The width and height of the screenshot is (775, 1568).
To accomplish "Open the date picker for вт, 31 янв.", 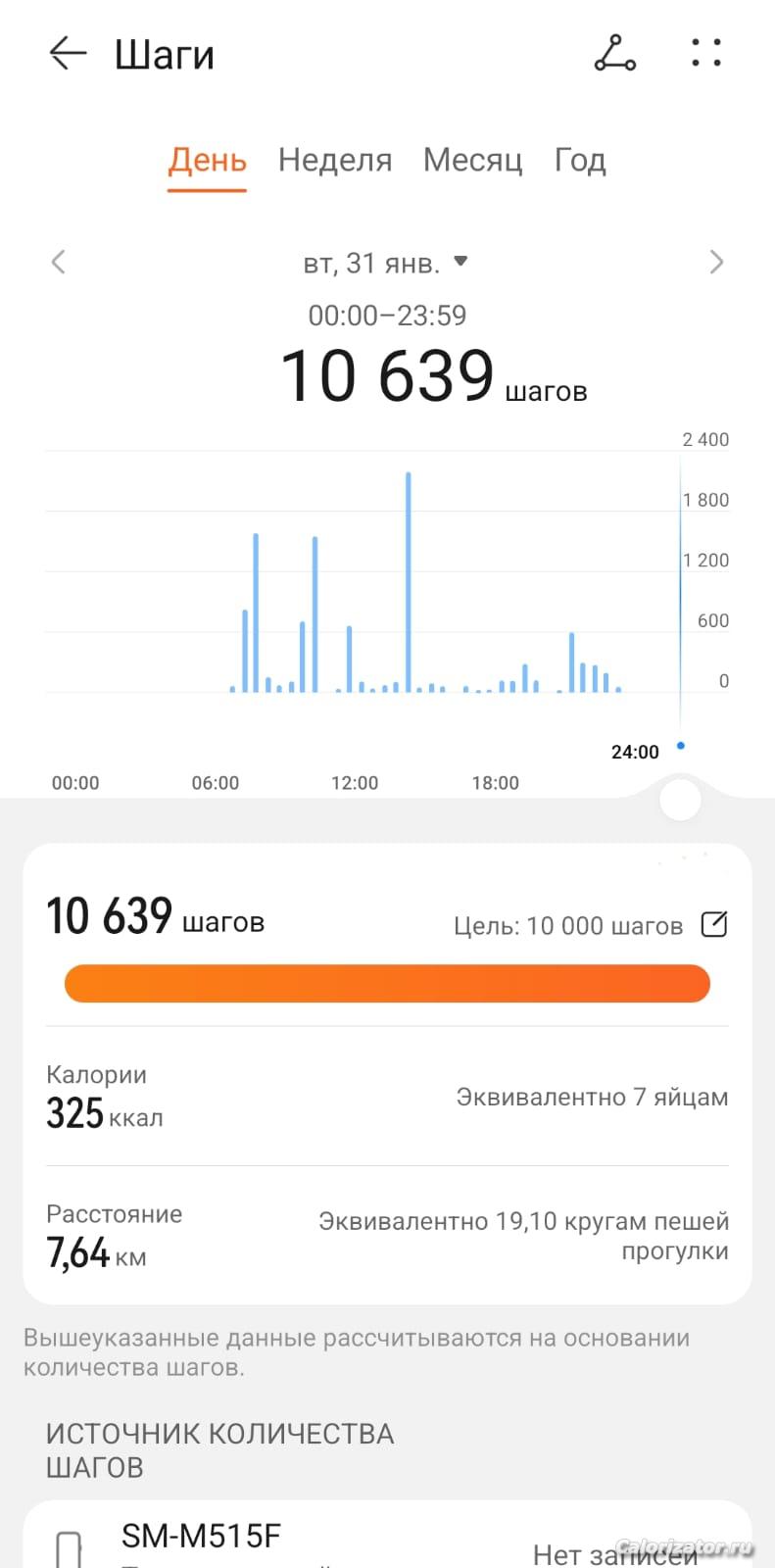I will (x=385, y=263).
